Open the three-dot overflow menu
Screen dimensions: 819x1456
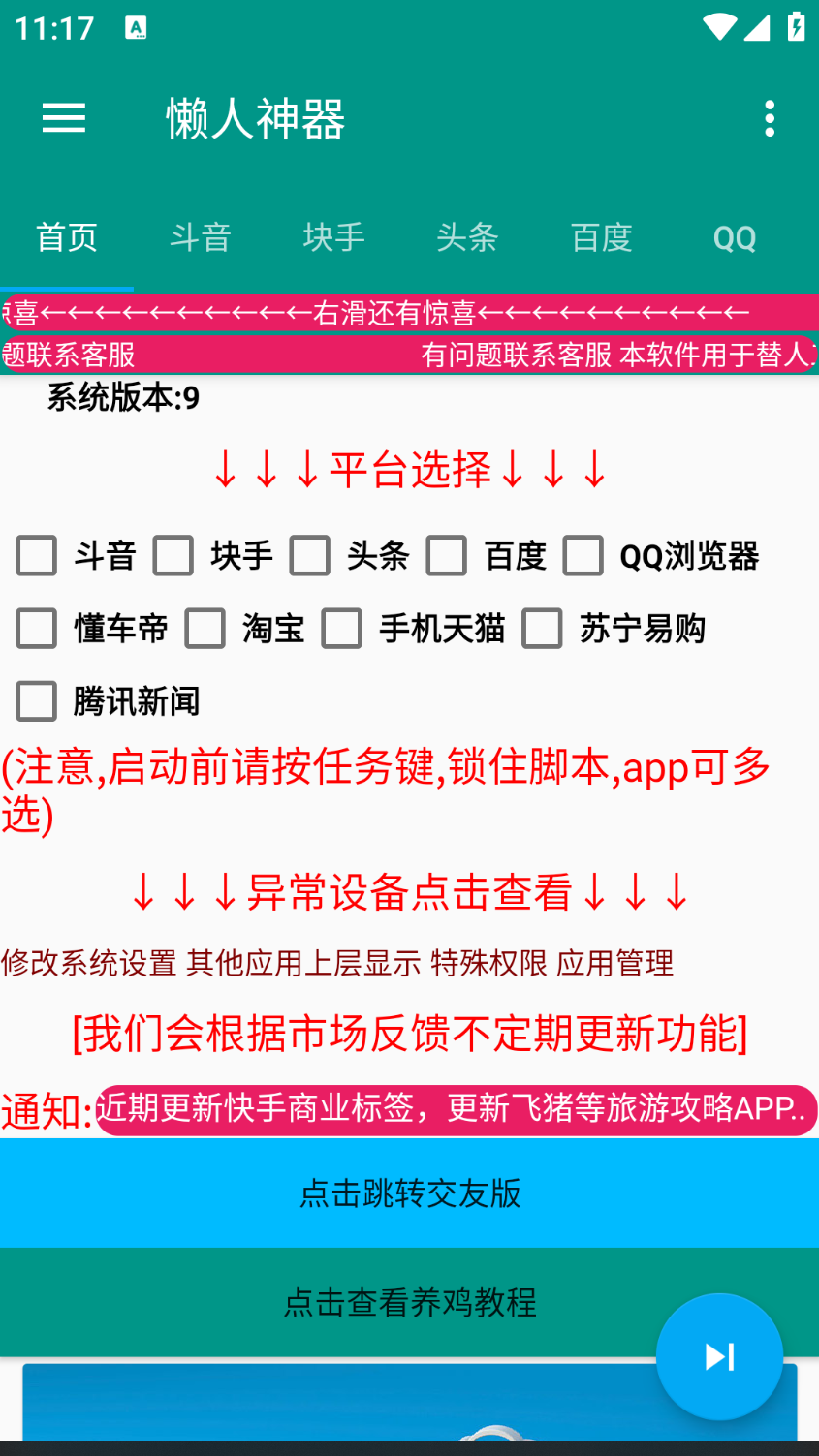[770, 118]
